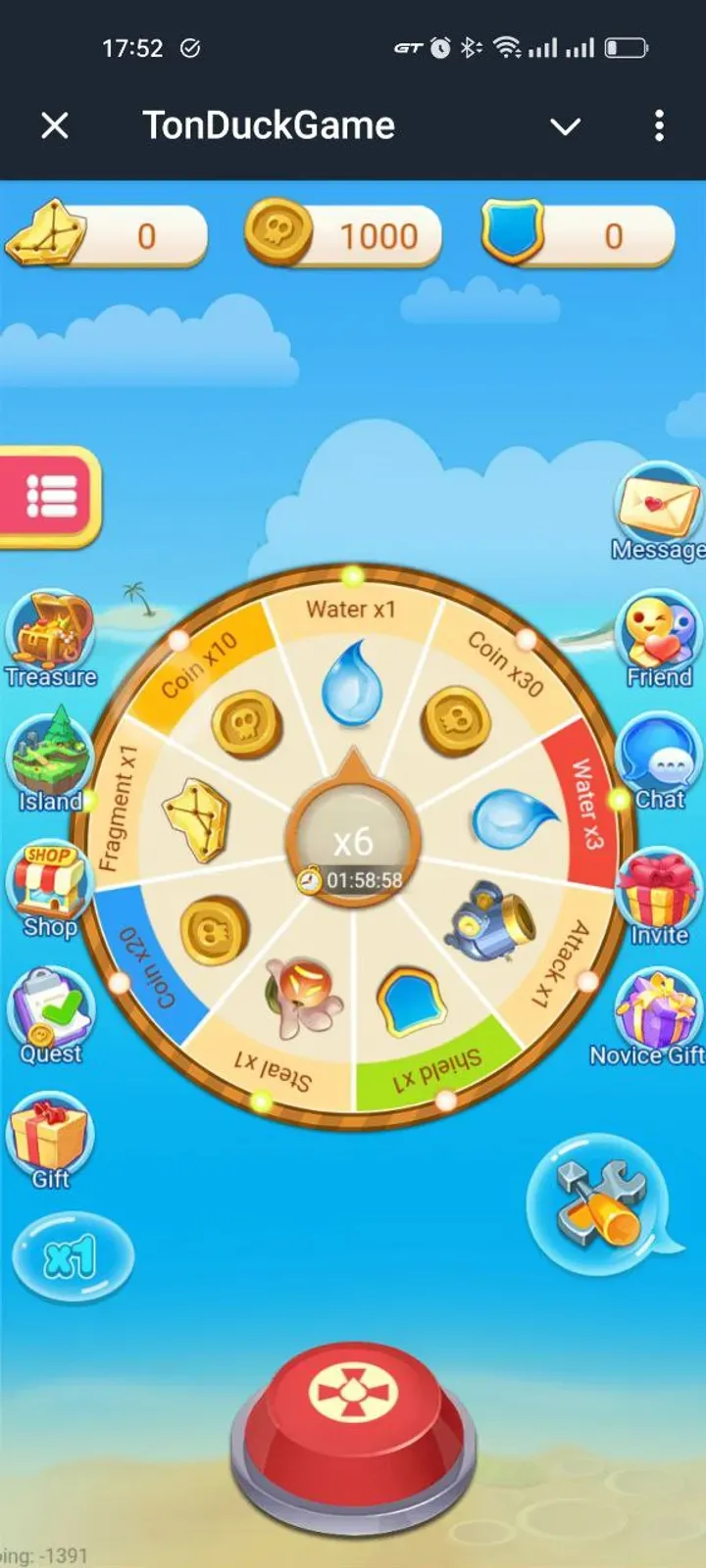The height and width of the screenshot is (1568, 706).
Task: Open the Friend section
Action: click(659, 635)
